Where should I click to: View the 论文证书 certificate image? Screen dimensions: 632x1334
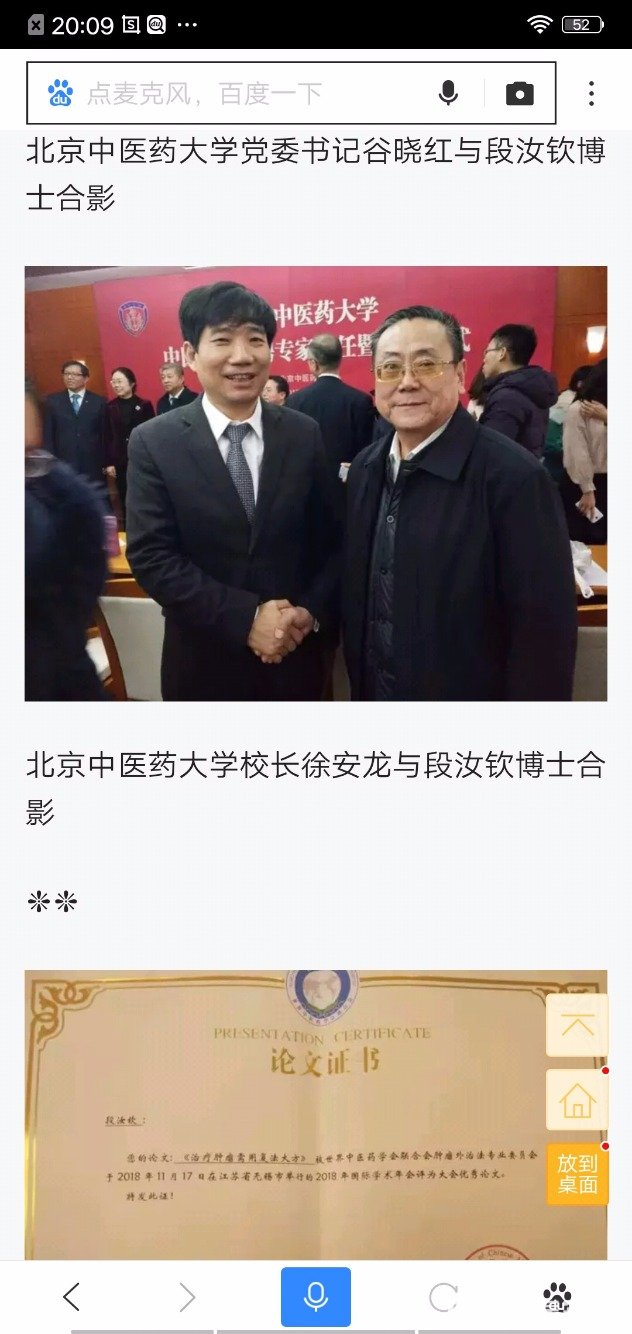pos(316,1114)
